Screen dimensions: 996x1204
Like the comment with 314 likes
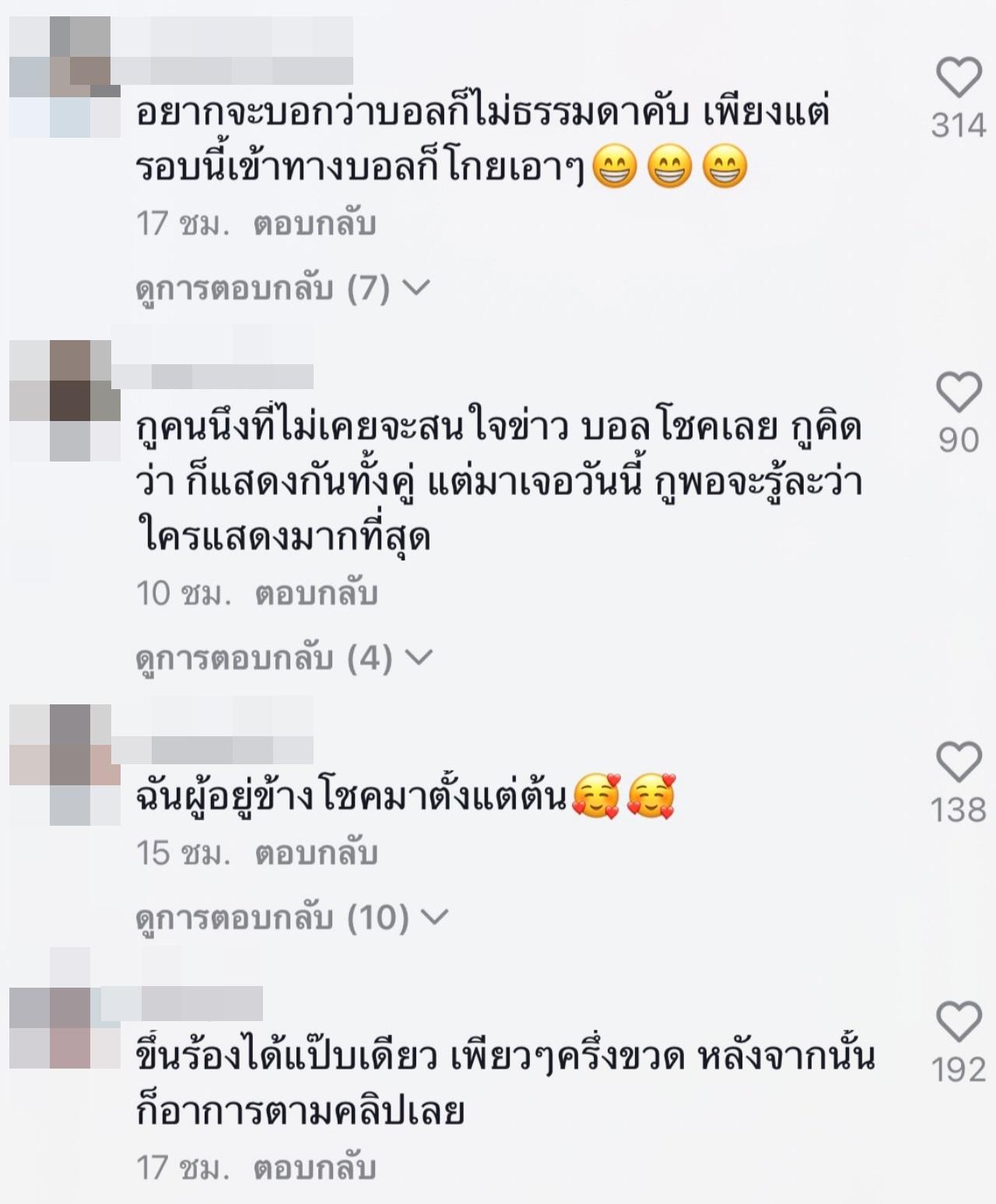pyautogui.click(x=959, y=78)
